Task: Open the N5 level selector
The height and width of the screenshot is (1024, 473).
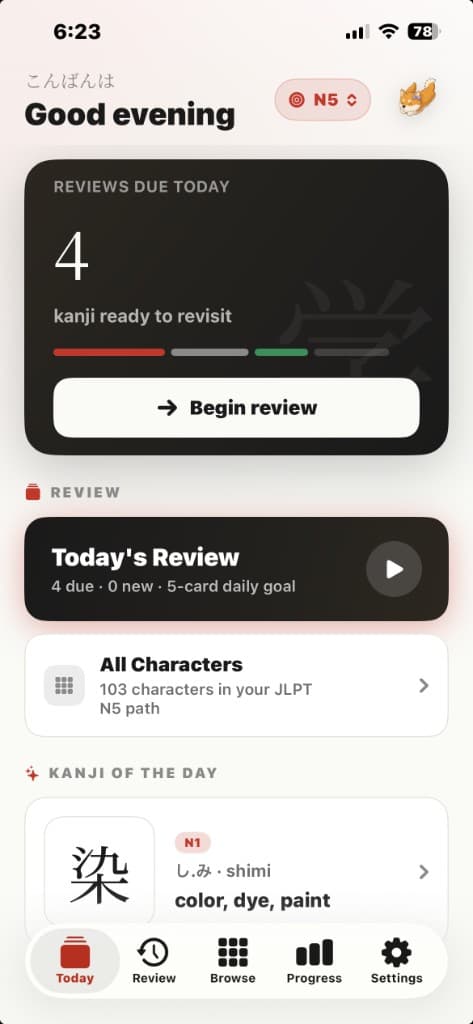Action: point(323,100)
